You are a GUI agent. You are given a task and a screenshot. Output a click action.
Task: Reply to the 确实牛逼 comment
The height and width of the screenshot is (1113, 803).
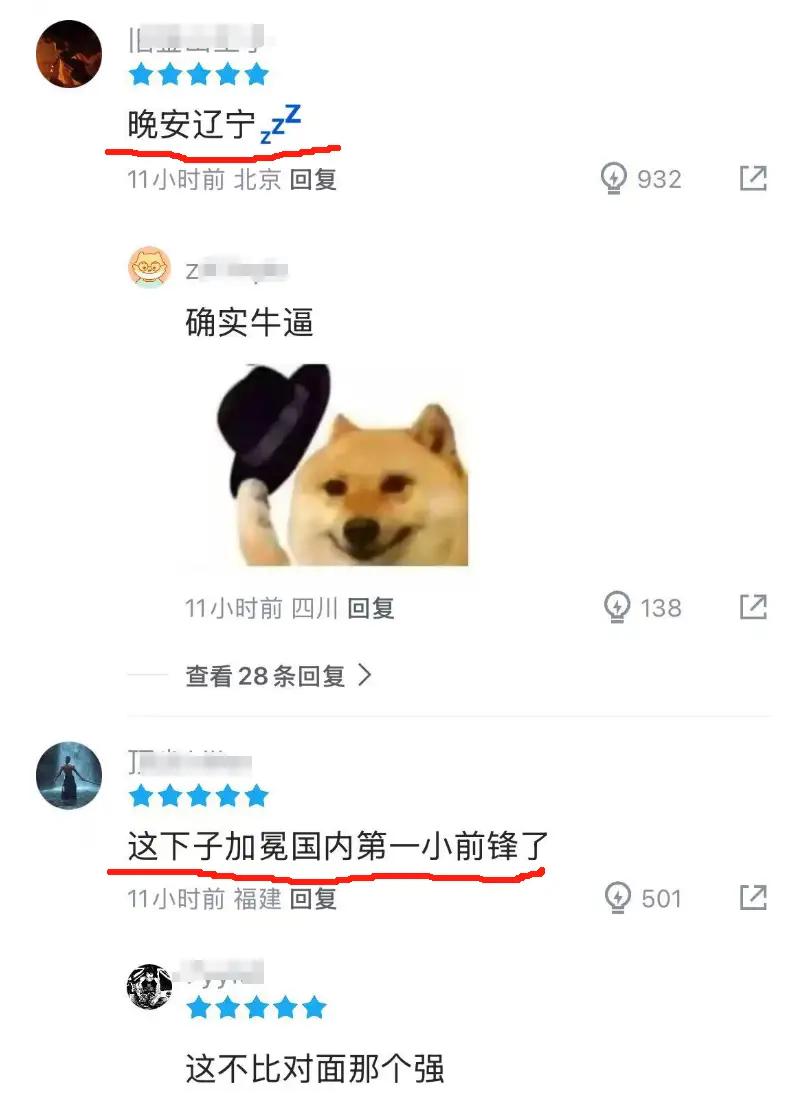[x=370, y=608]
